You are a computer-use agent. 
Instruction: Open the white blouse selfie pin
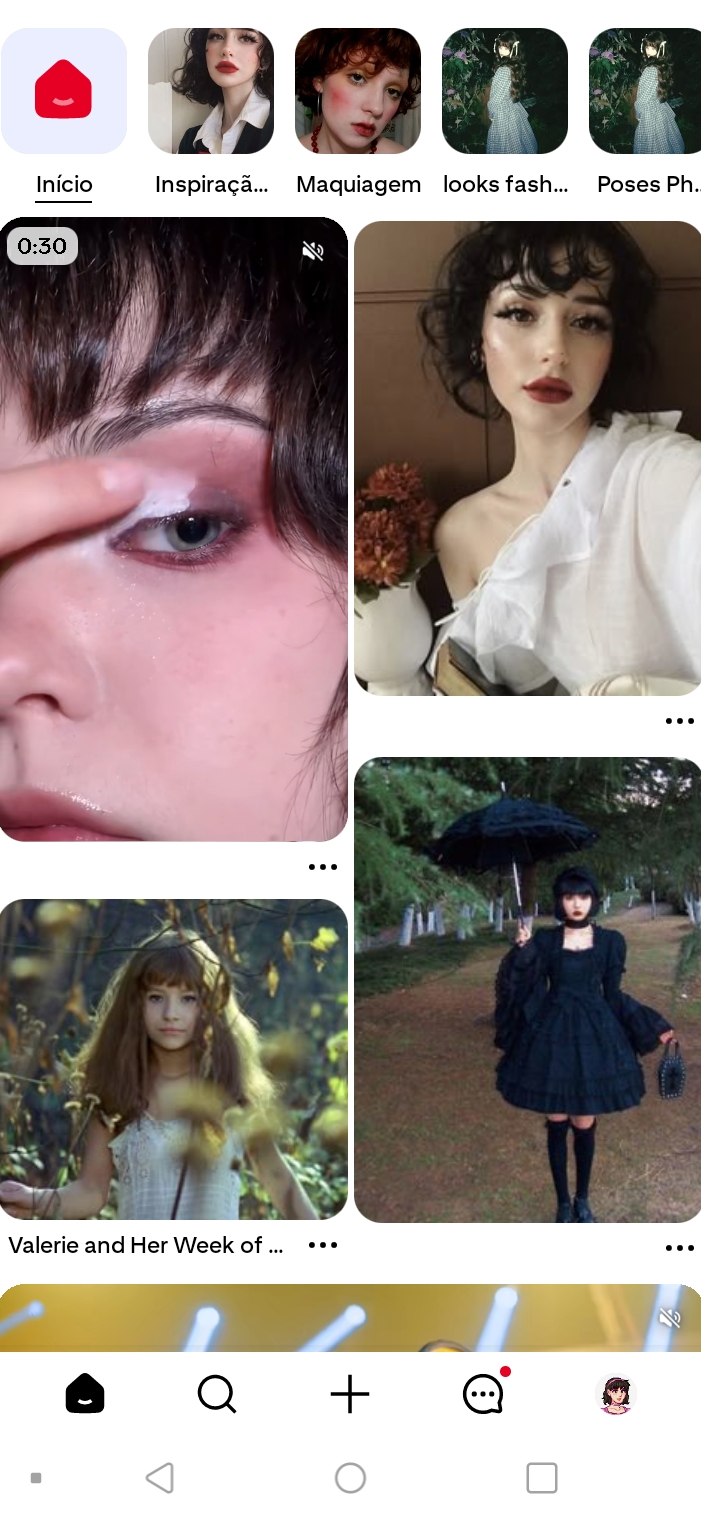coord(528,460)
